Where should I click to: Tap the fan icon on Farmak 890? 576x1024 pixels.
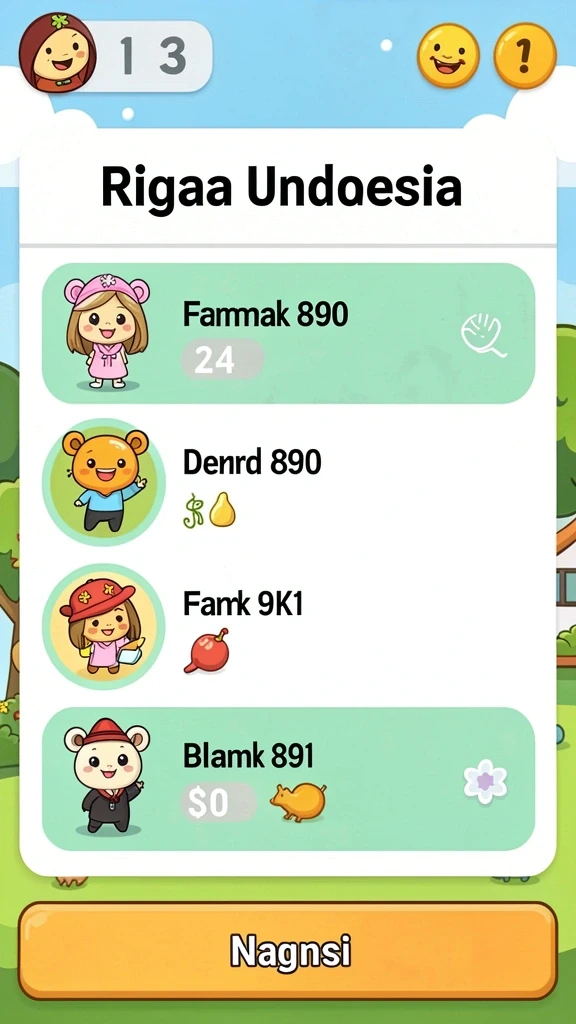[483, 335]
